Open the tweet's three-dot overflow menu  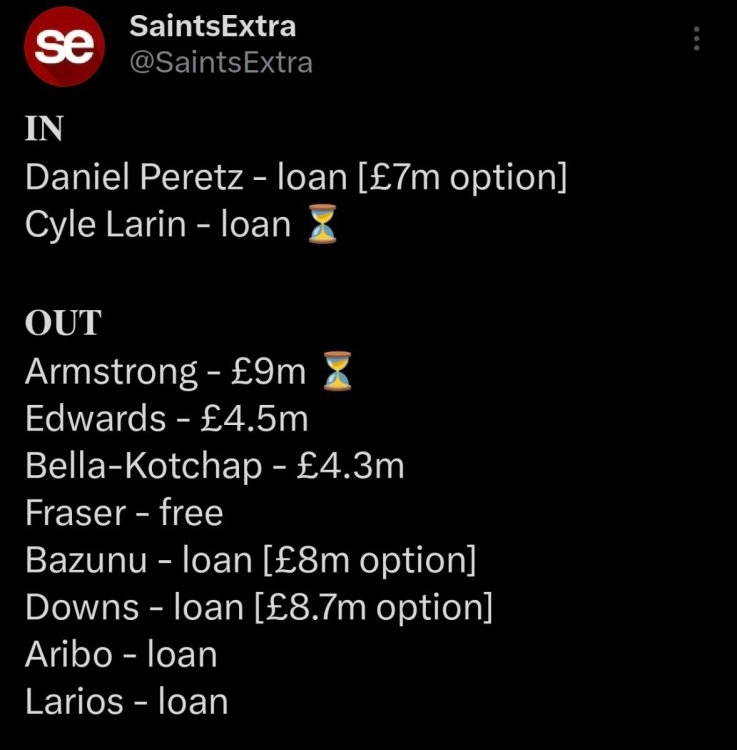[697, 40]
